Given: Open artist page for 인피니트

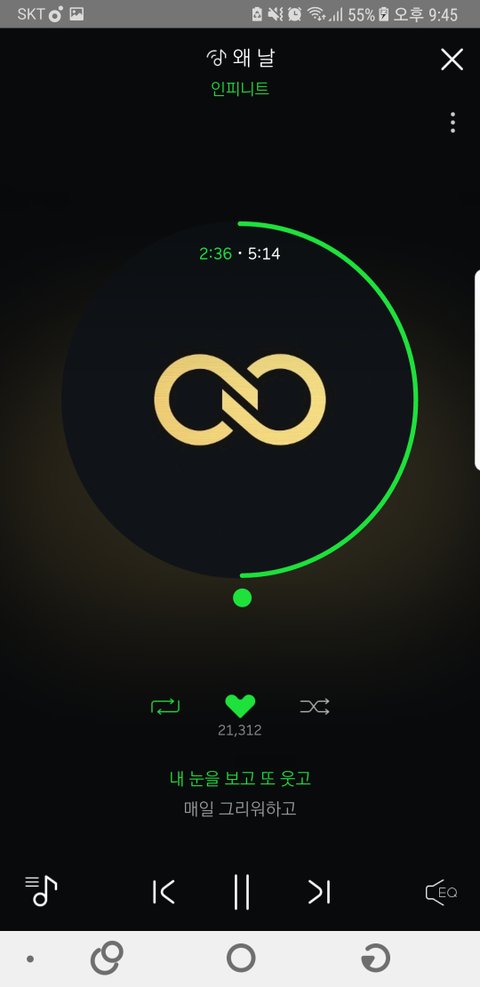Looking at the screenshot, I should (240, 89).
